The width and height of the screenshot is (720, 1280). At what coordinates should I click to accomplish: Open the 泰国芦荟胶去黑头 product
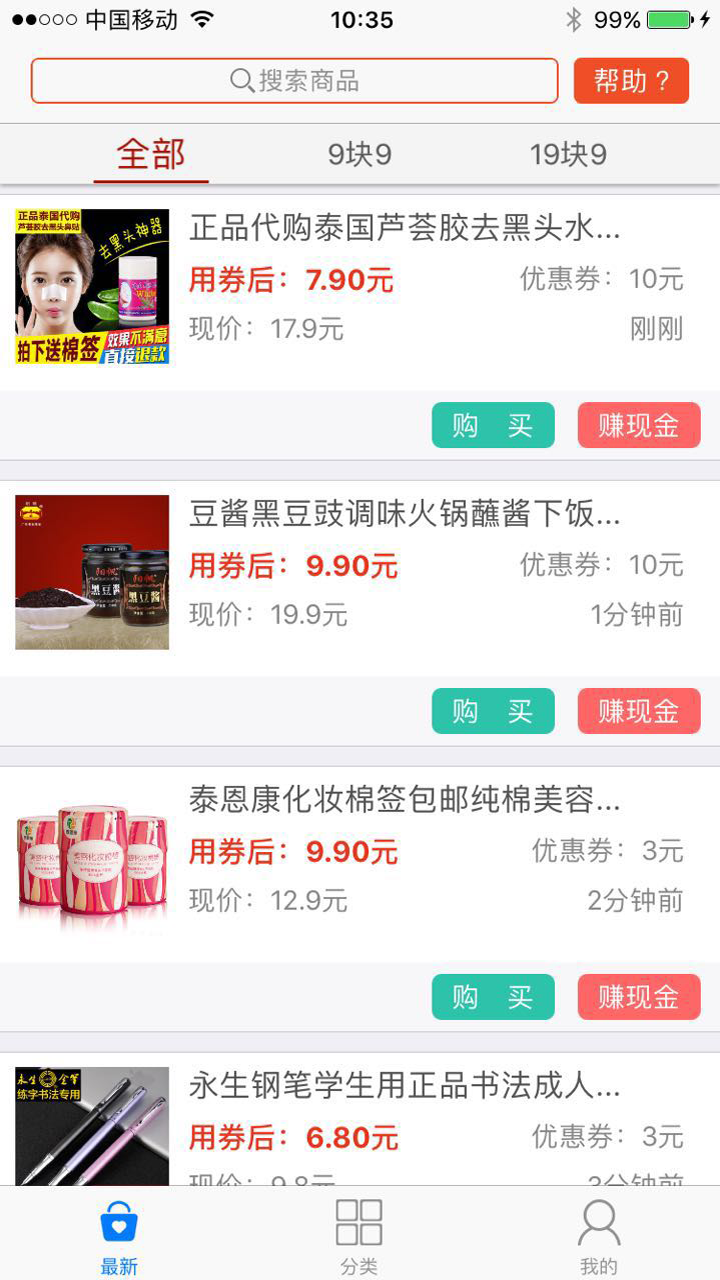click(404, 229)
